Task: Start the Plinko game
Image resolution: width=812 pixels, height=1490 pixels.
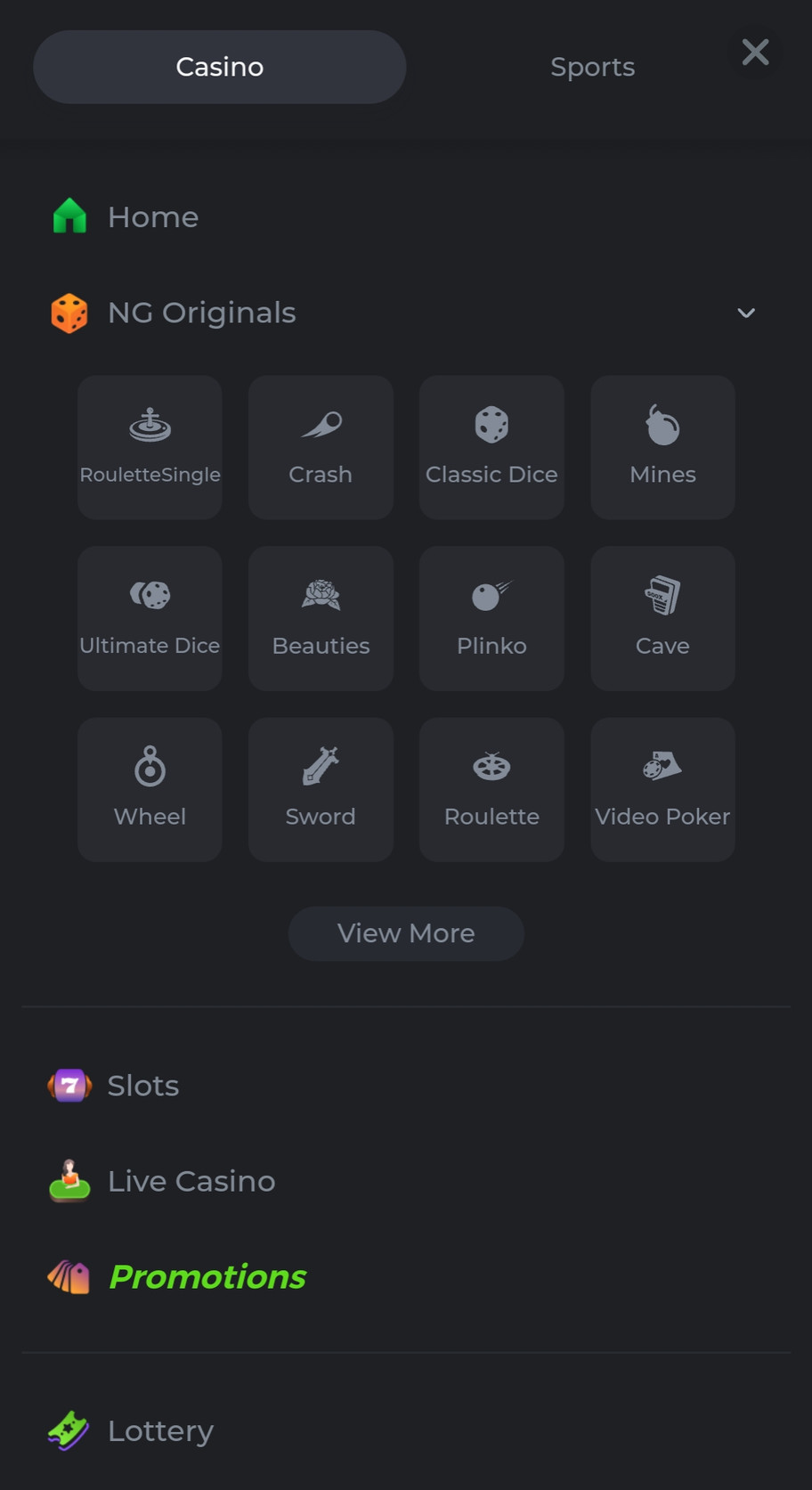Action: [491, 618]
